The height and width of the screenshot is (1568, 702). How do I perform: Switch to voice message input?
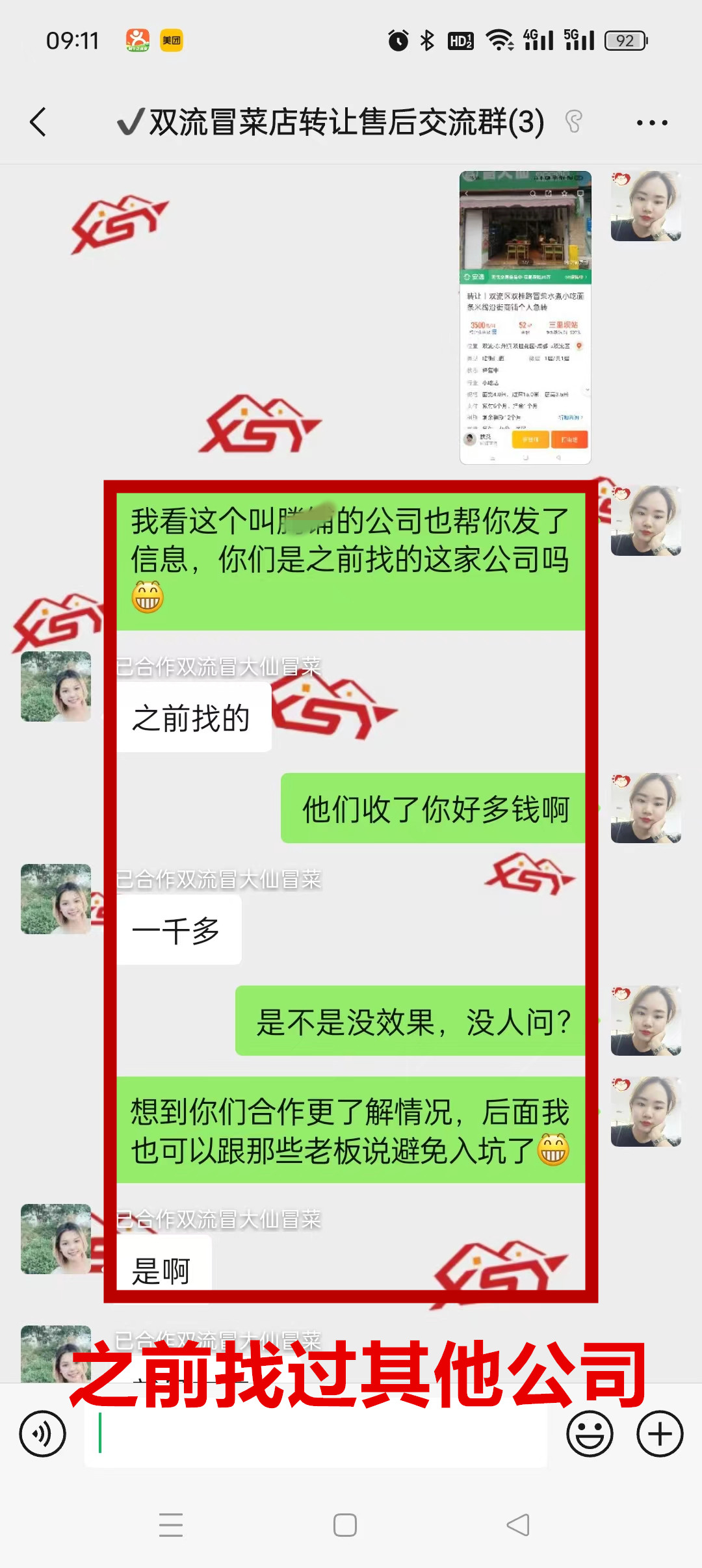[x=43, y=1433]
